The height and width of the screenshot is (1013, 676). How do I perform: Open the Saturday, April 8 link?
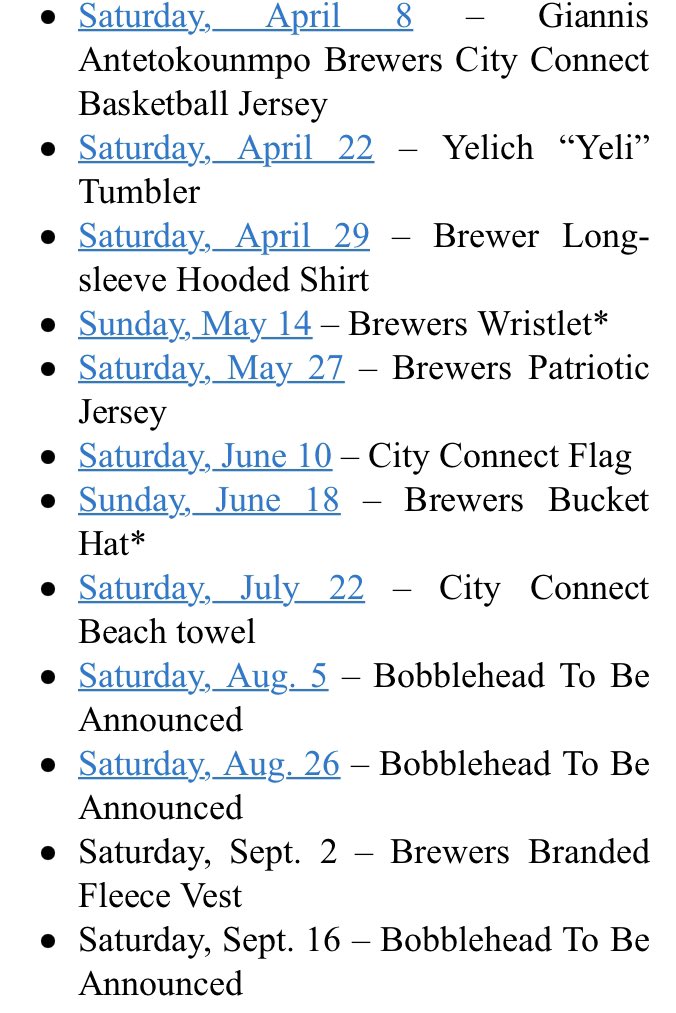(245, 17)
